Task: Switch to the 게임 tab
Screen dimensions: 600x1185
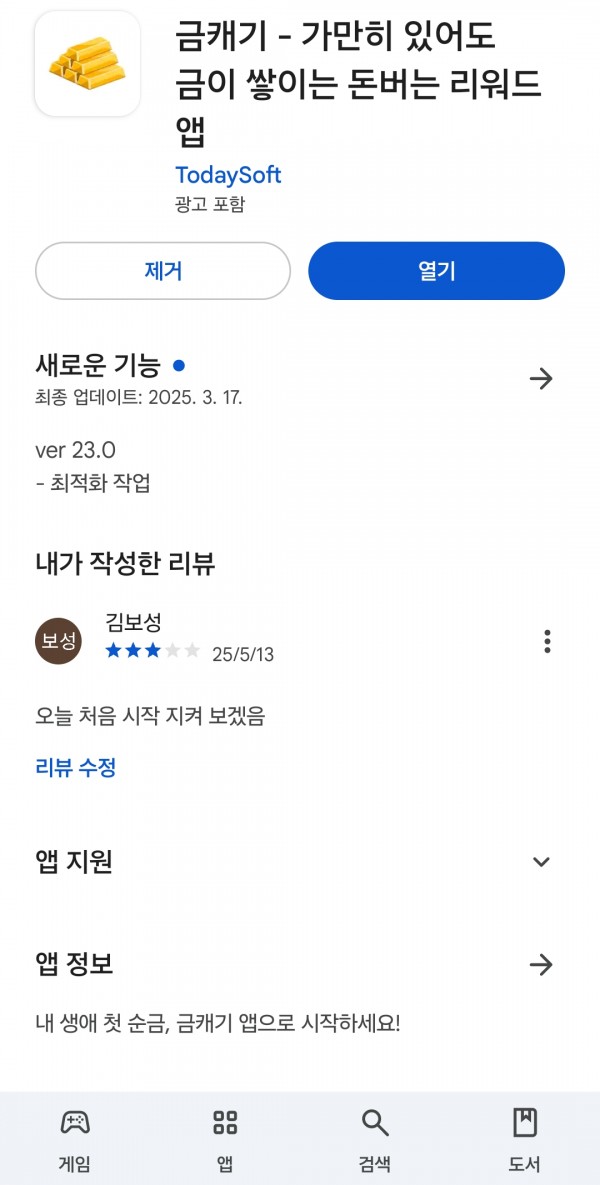Action: (75, 1139)
